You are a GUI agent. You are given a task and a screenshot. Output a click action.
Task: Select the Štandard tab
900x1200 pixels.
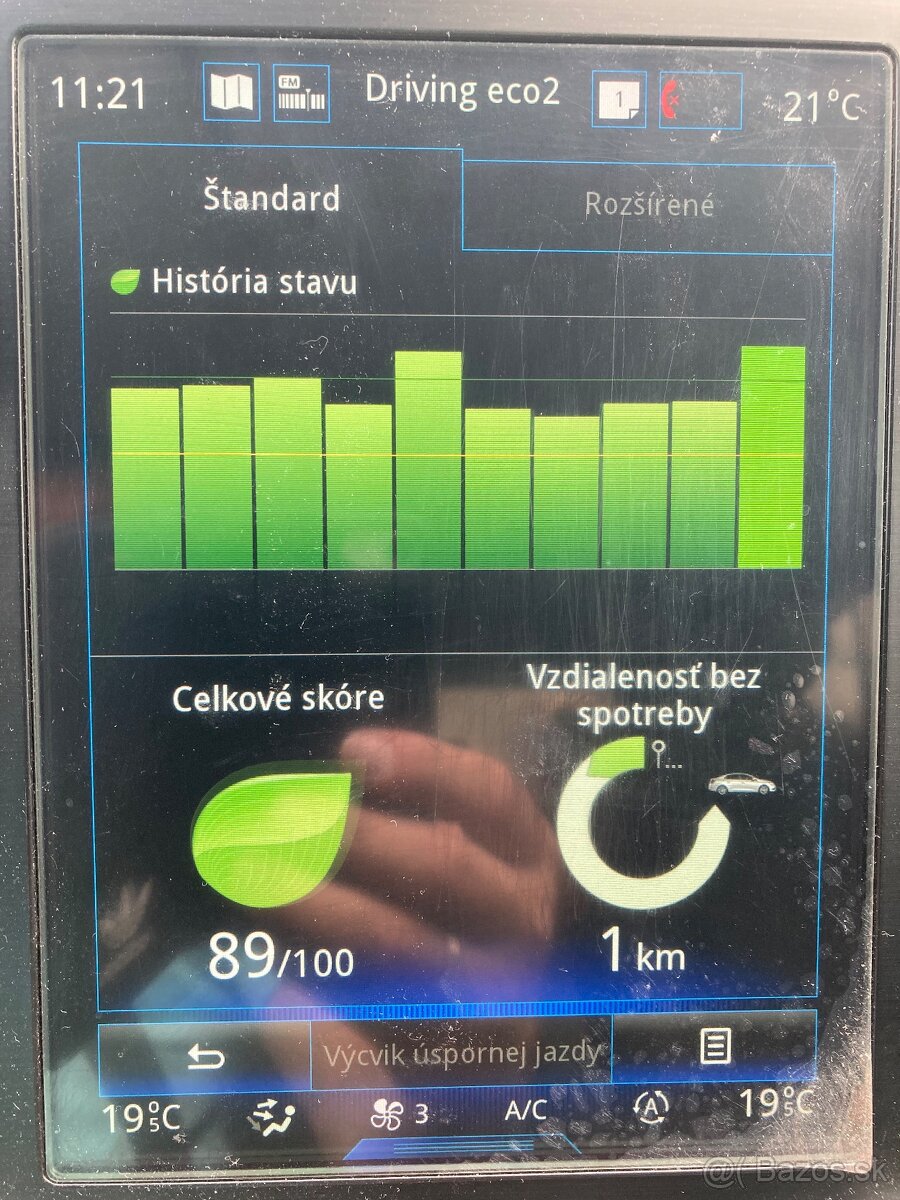pos(271,198)
